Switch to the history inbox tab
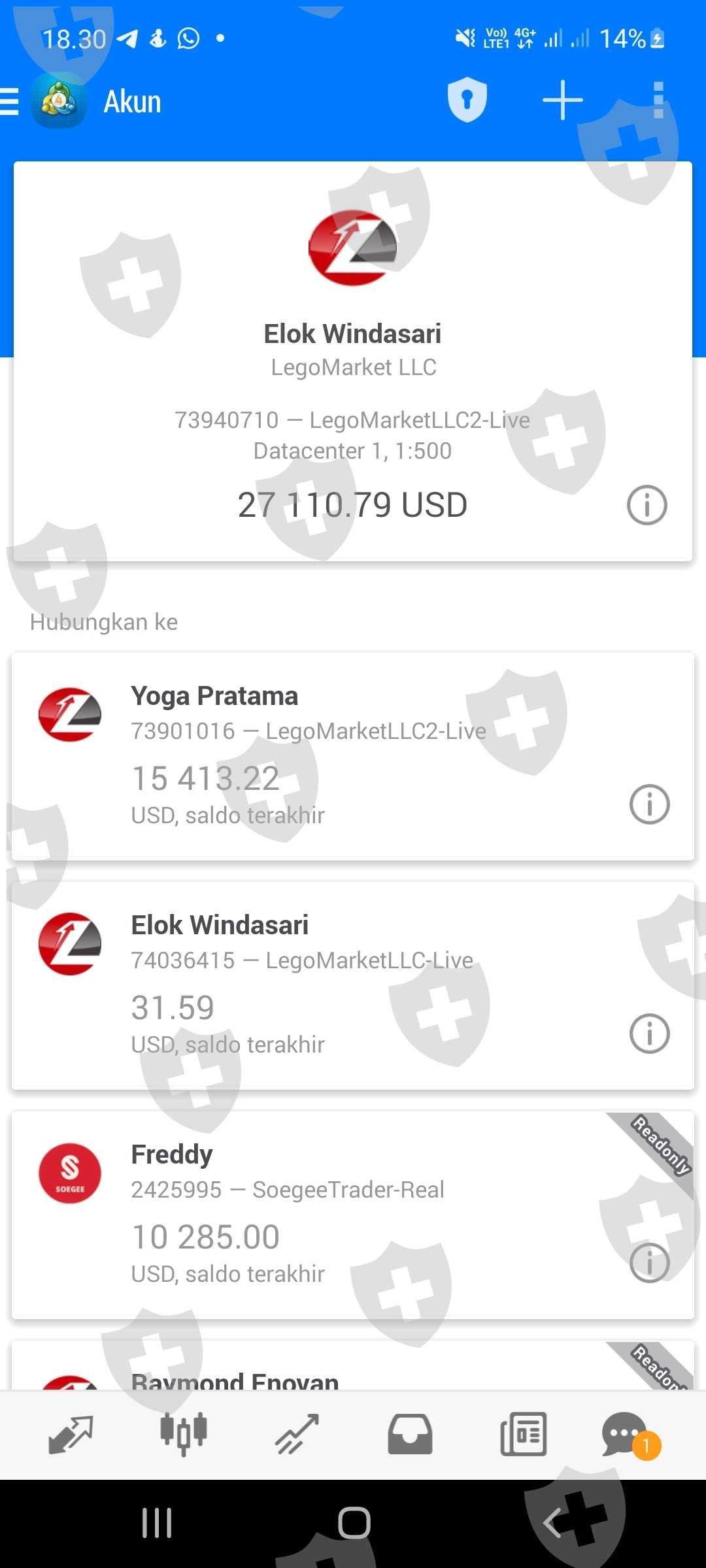This screenshot has width=706, height=1568. [410, 1435]
